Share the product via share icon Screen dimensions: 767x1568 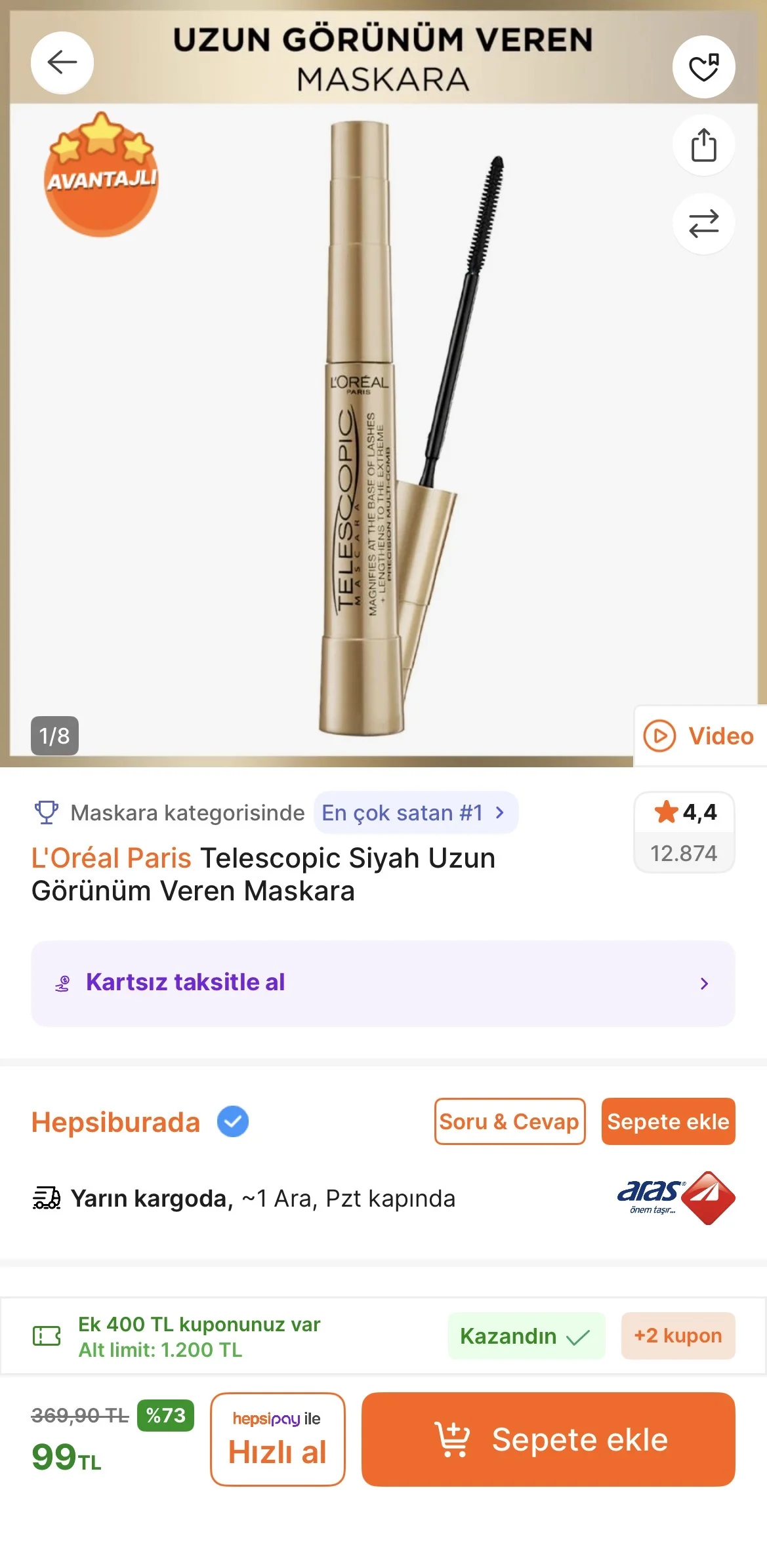click(703, 146)
